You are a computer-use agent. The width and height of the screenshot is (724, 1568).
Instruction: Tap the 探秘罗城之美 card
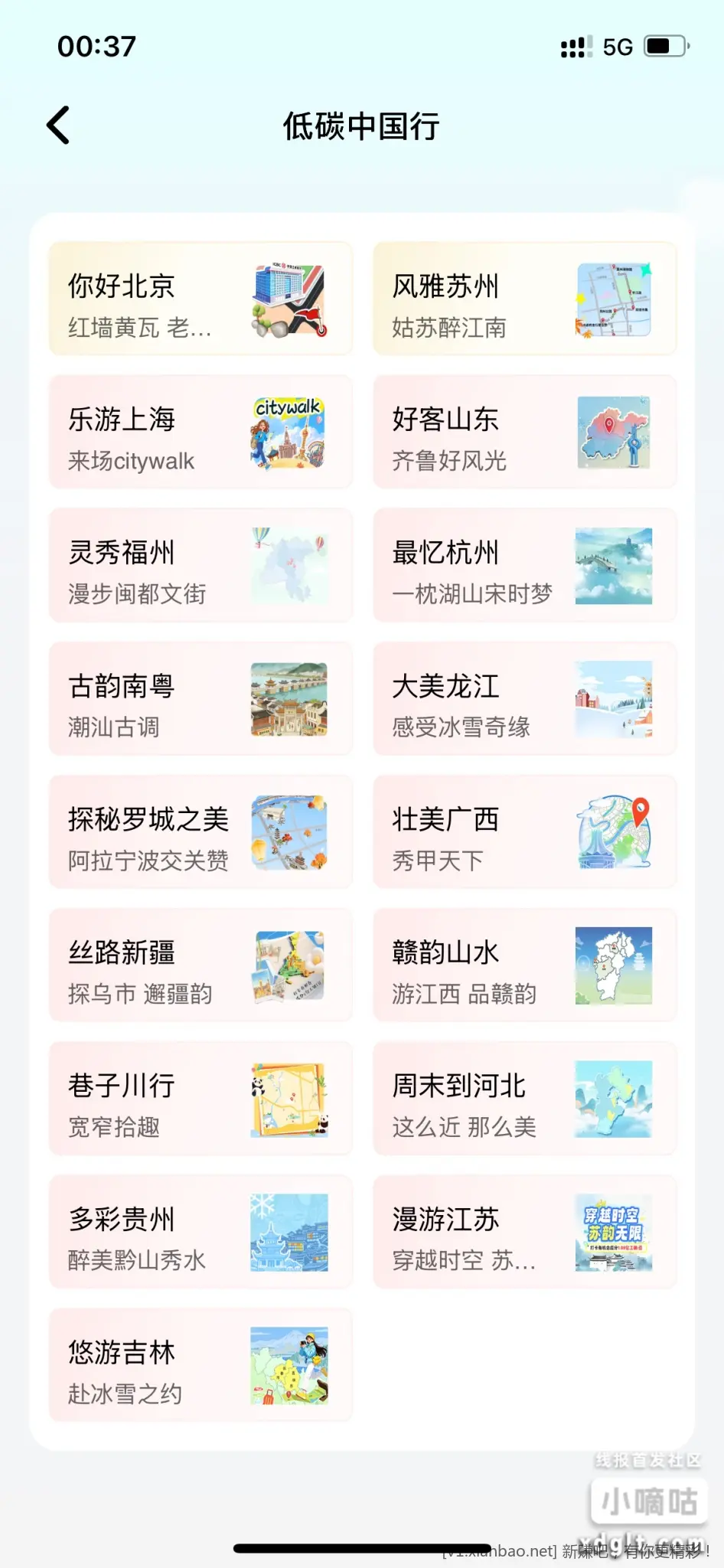coord(201,832)
